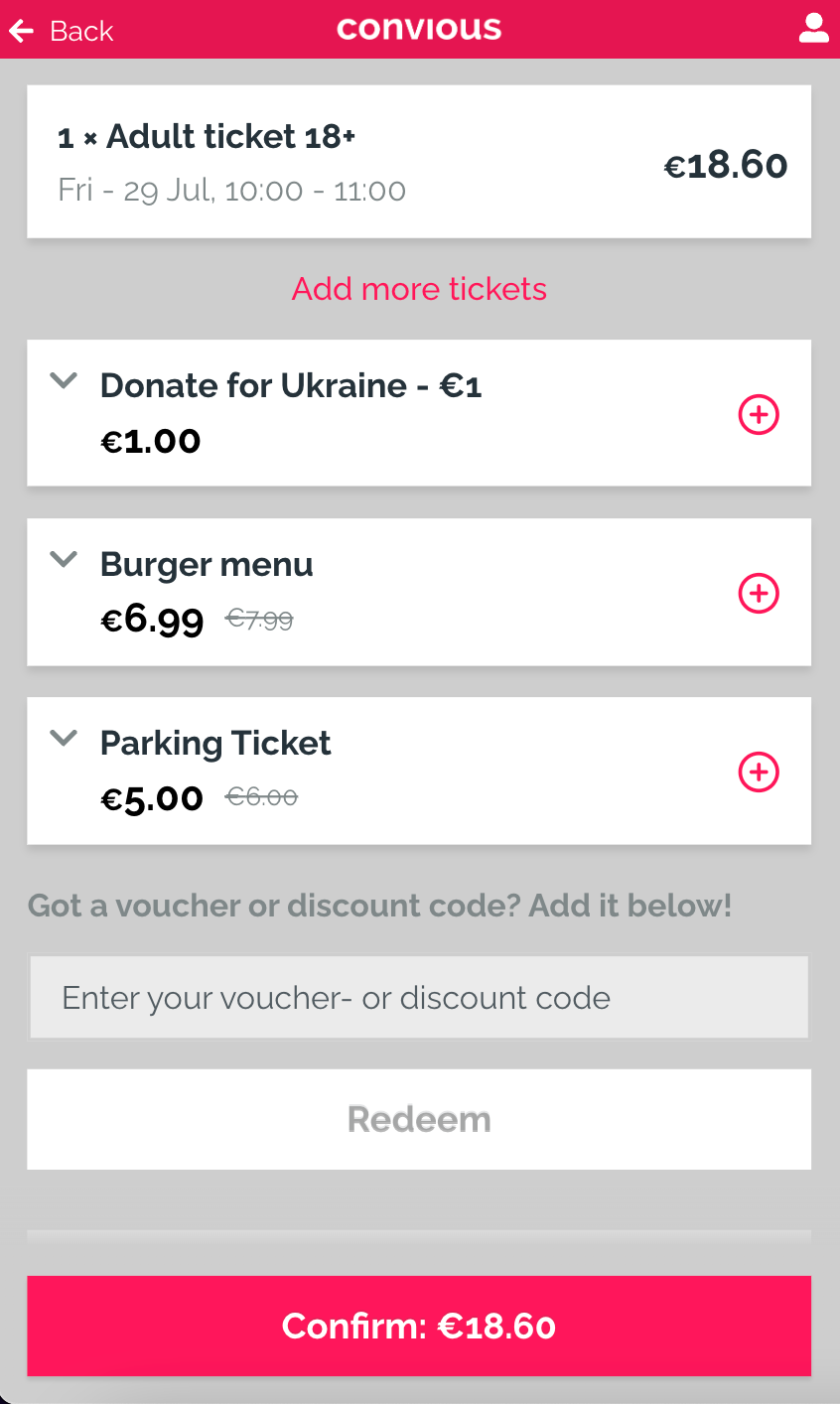Focus the voucher or discount code field
Viewport: 840px width, 1404px height.
[x=419, y=998]
